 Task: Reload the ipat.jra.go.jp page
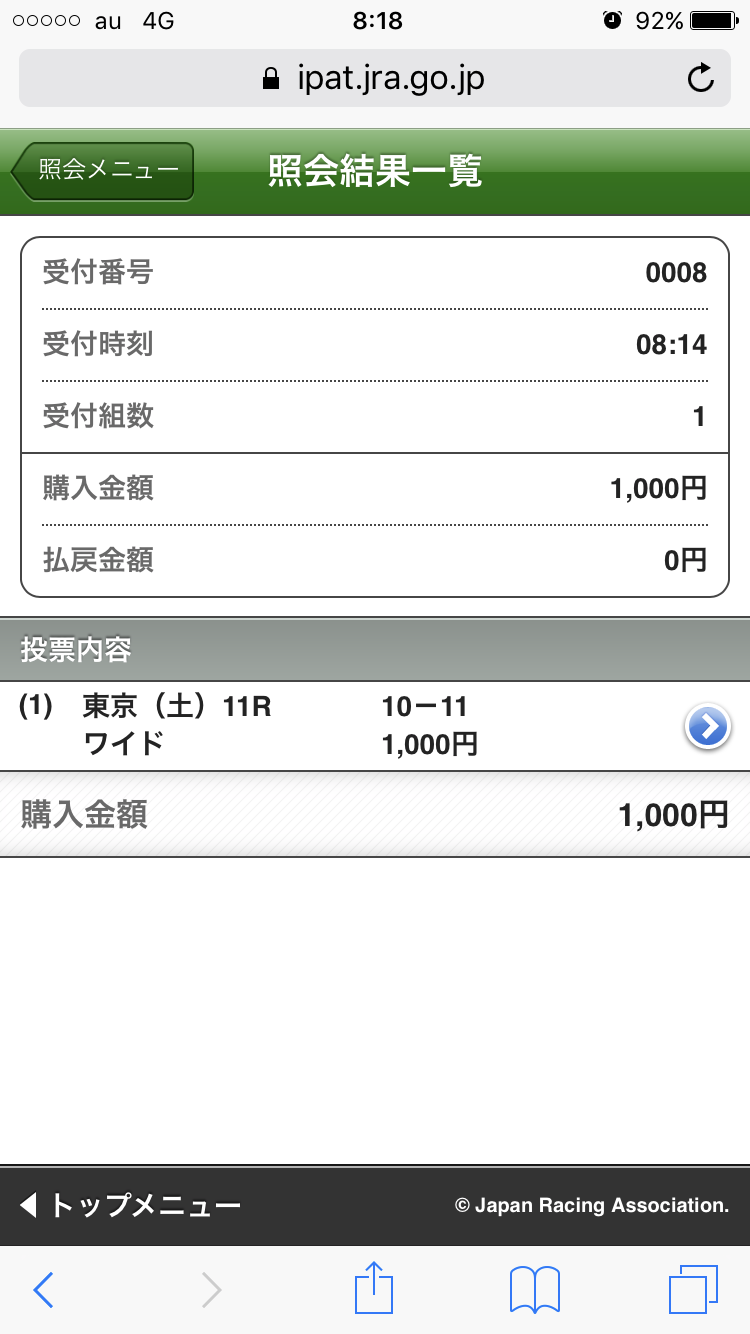click(702, 79)
